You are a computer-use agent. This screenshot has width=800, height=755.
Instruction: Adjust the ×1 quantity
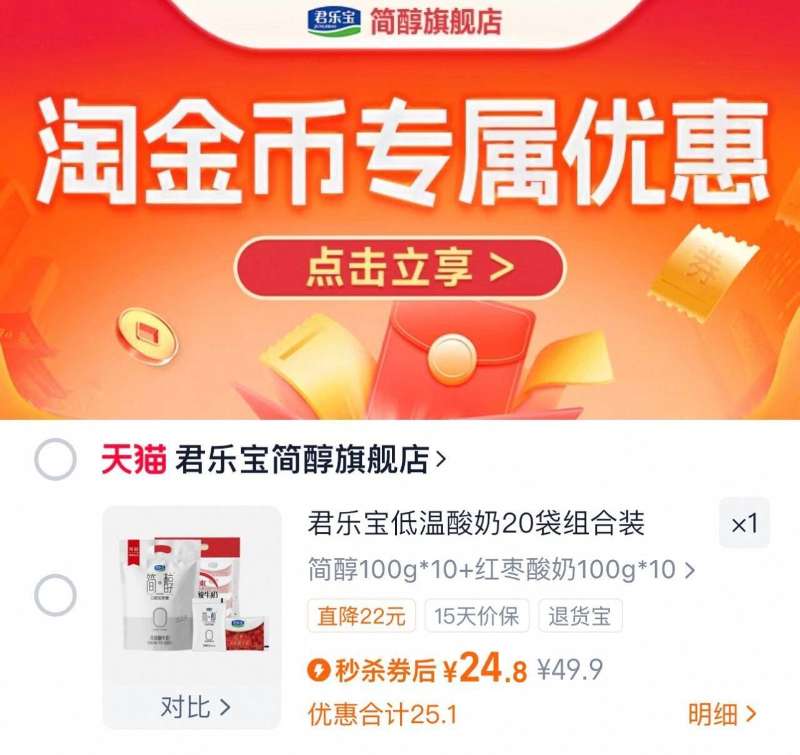pyautogui.click(x=744, y=524)
